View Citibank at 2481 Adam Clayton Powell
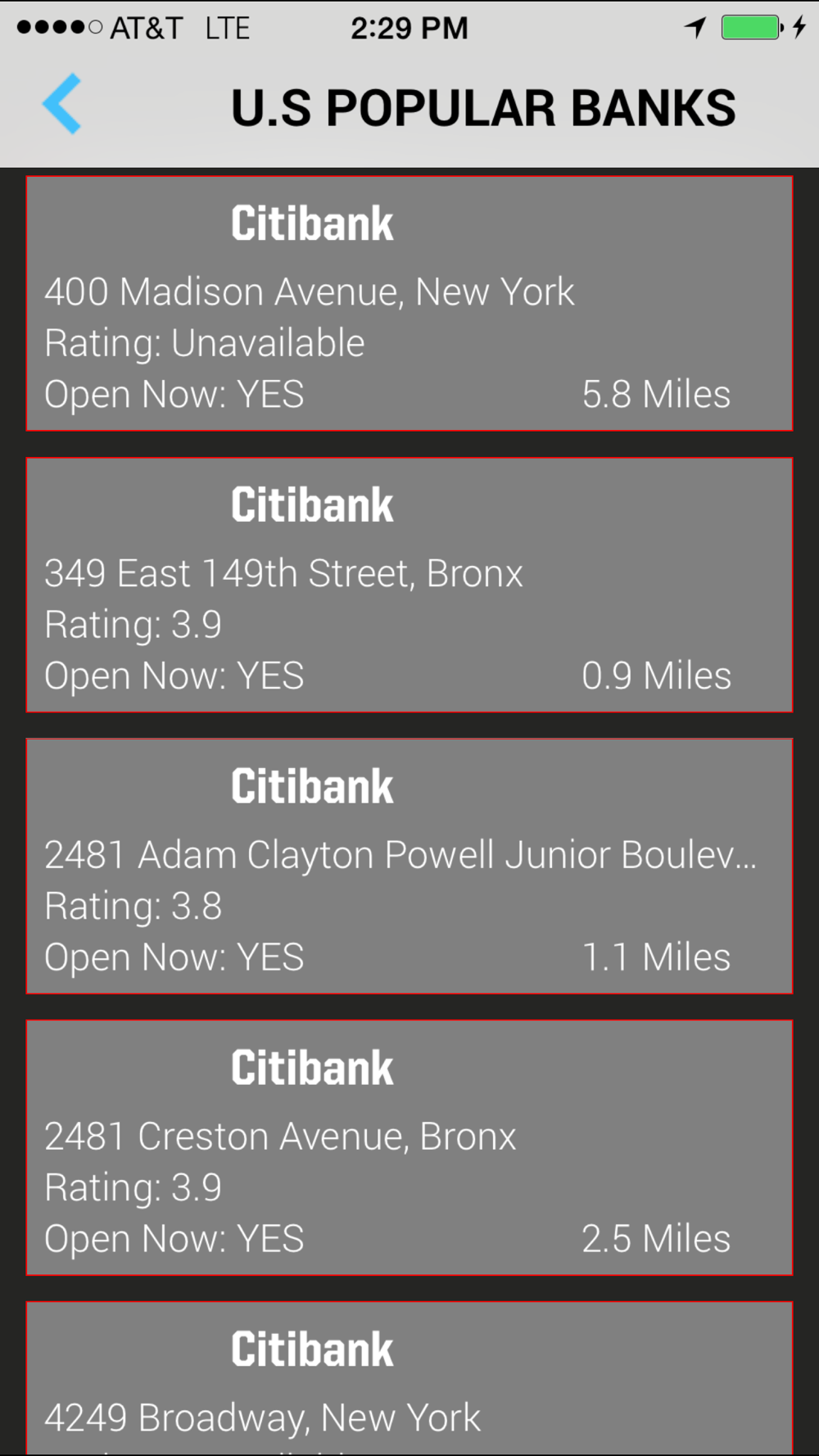Screen dimensions: 819x1456 (409, 866)
